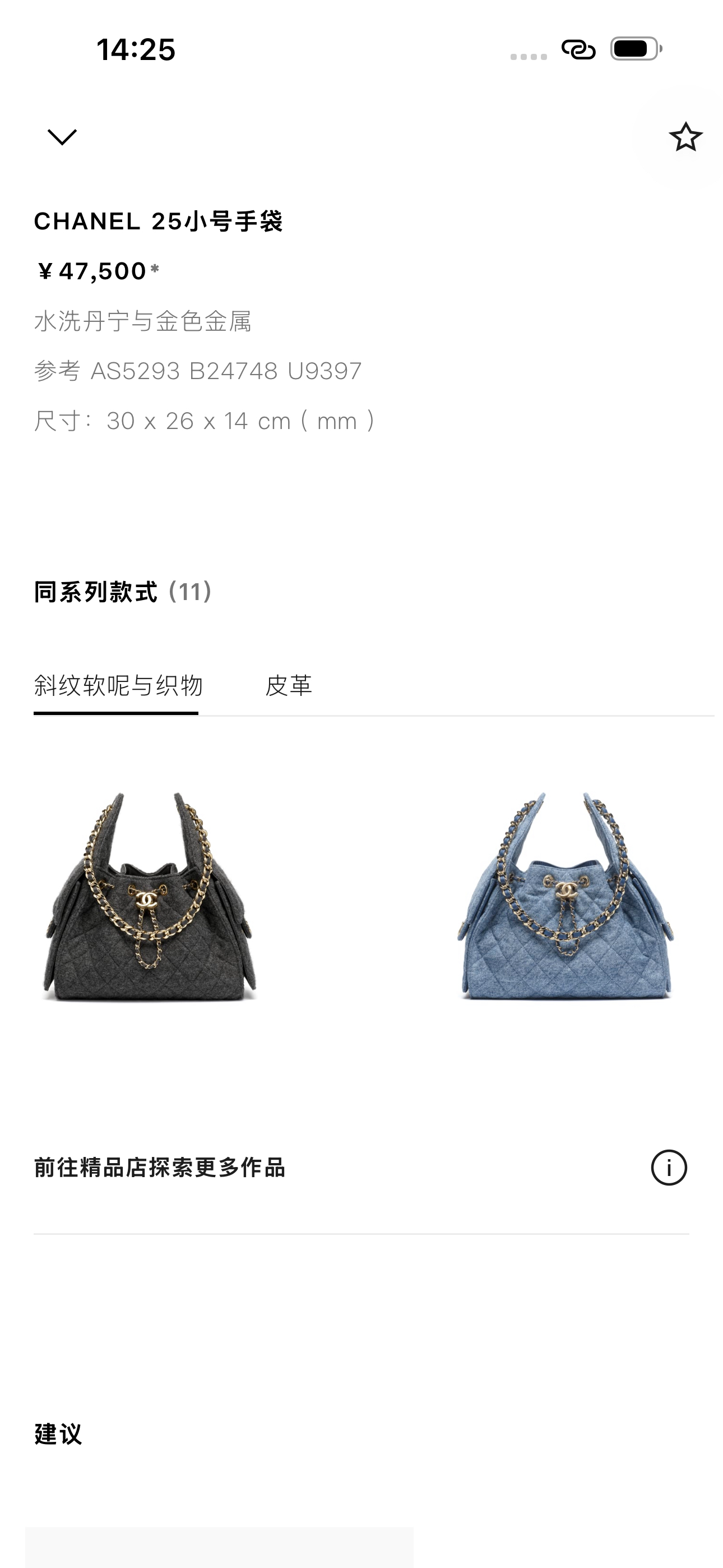Screen dimensions: 723x1568
Task: Switch to the 皮革 tab
Action: pos(289,686)
